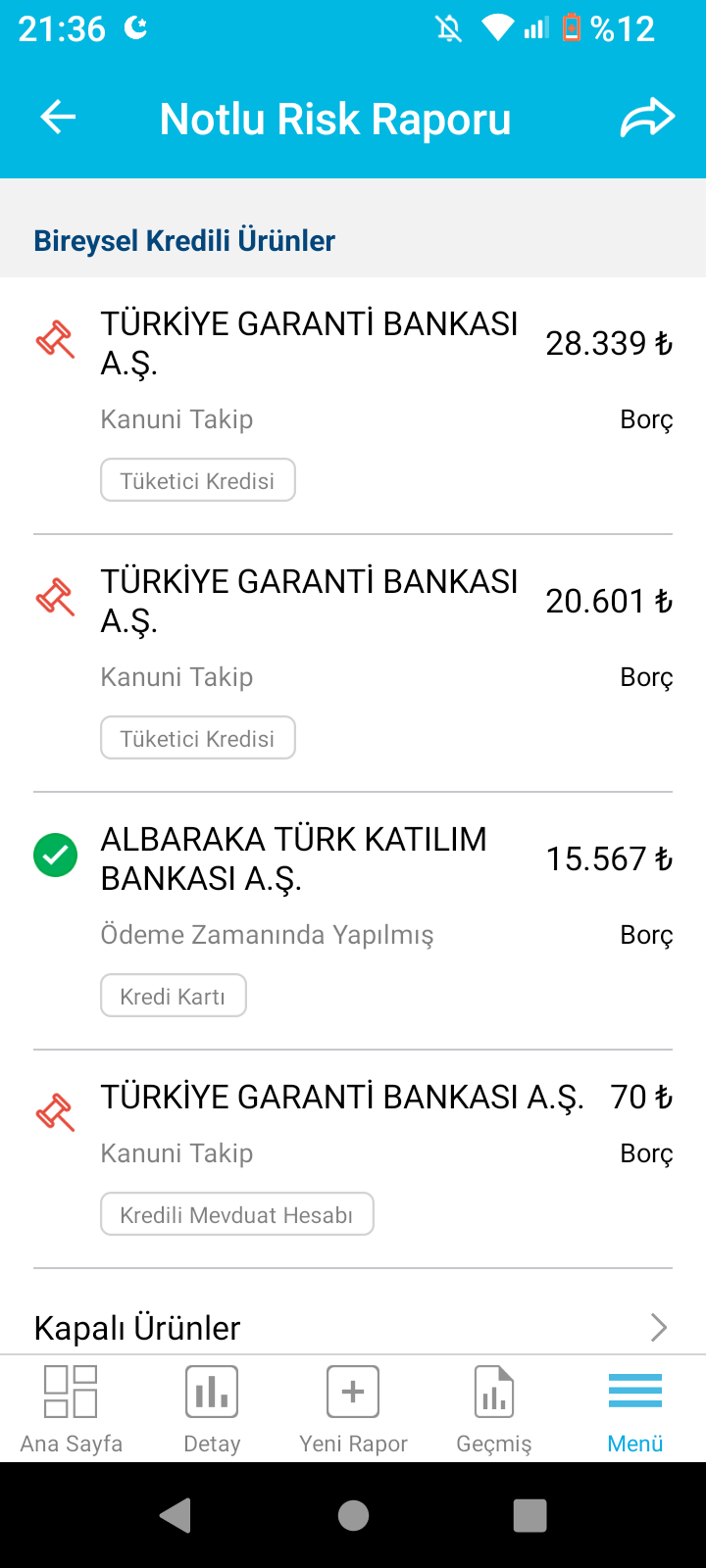The width and height of the screenshot is (706, 1568).
Task: Open the 28.339 ₺ Garanti loan entry
Action: [353, 405]
